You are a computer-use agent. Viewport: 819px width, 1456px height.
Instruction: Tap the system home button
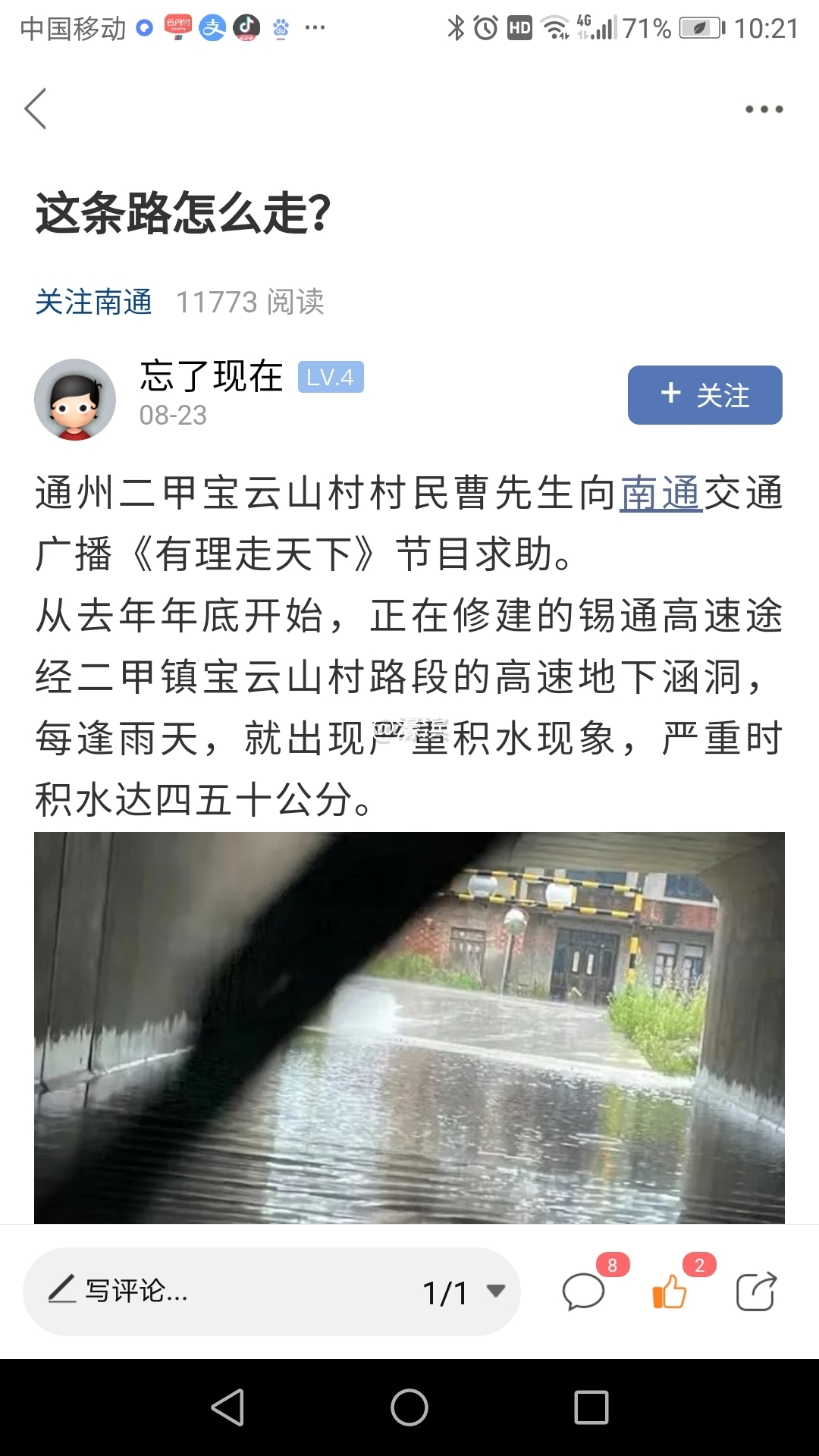pyautogui.click(x=409, y=1407)
